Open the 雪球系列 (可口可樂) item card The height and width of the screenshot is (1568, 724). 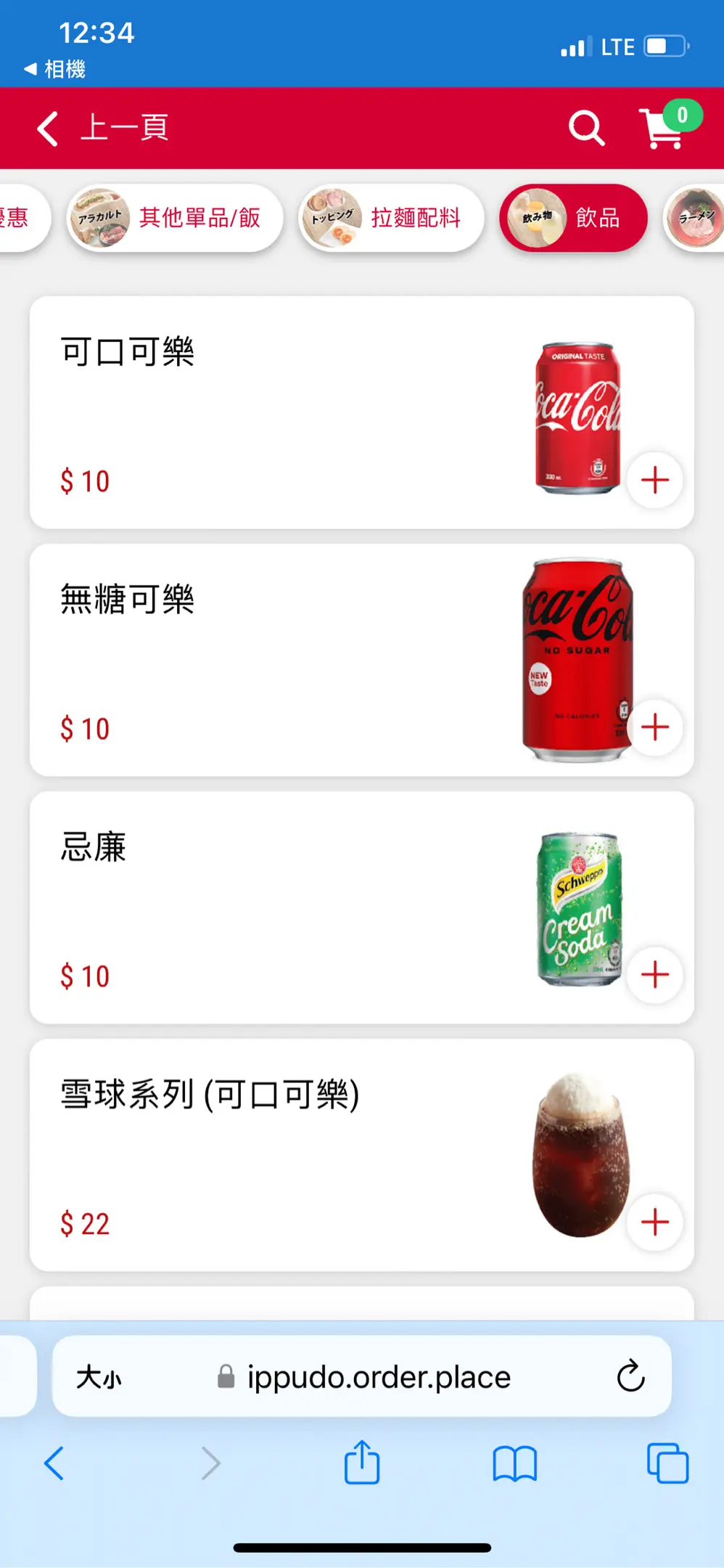click(x=362, y=1155)
